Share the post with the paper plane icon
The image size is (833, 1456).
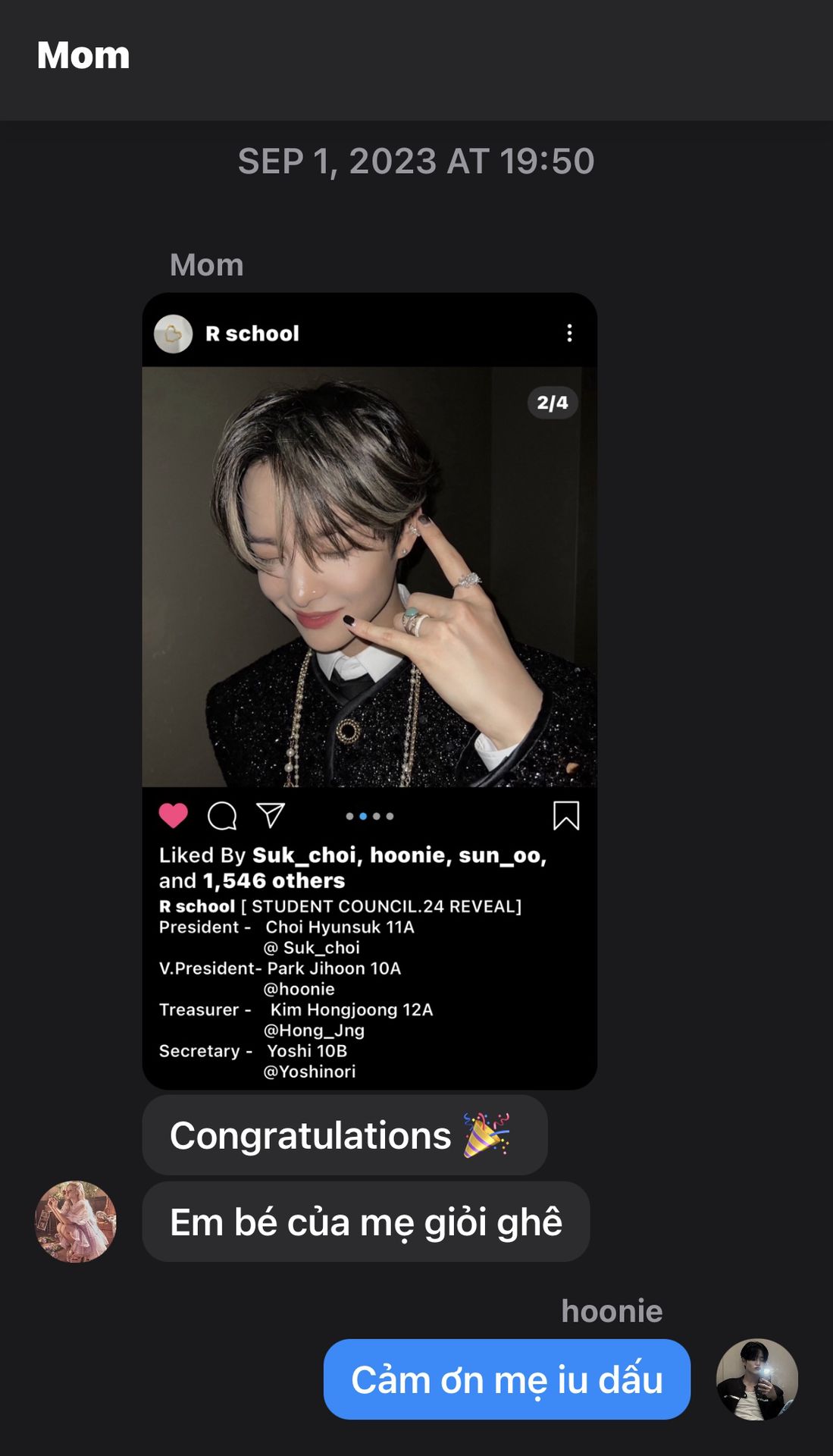271,815
